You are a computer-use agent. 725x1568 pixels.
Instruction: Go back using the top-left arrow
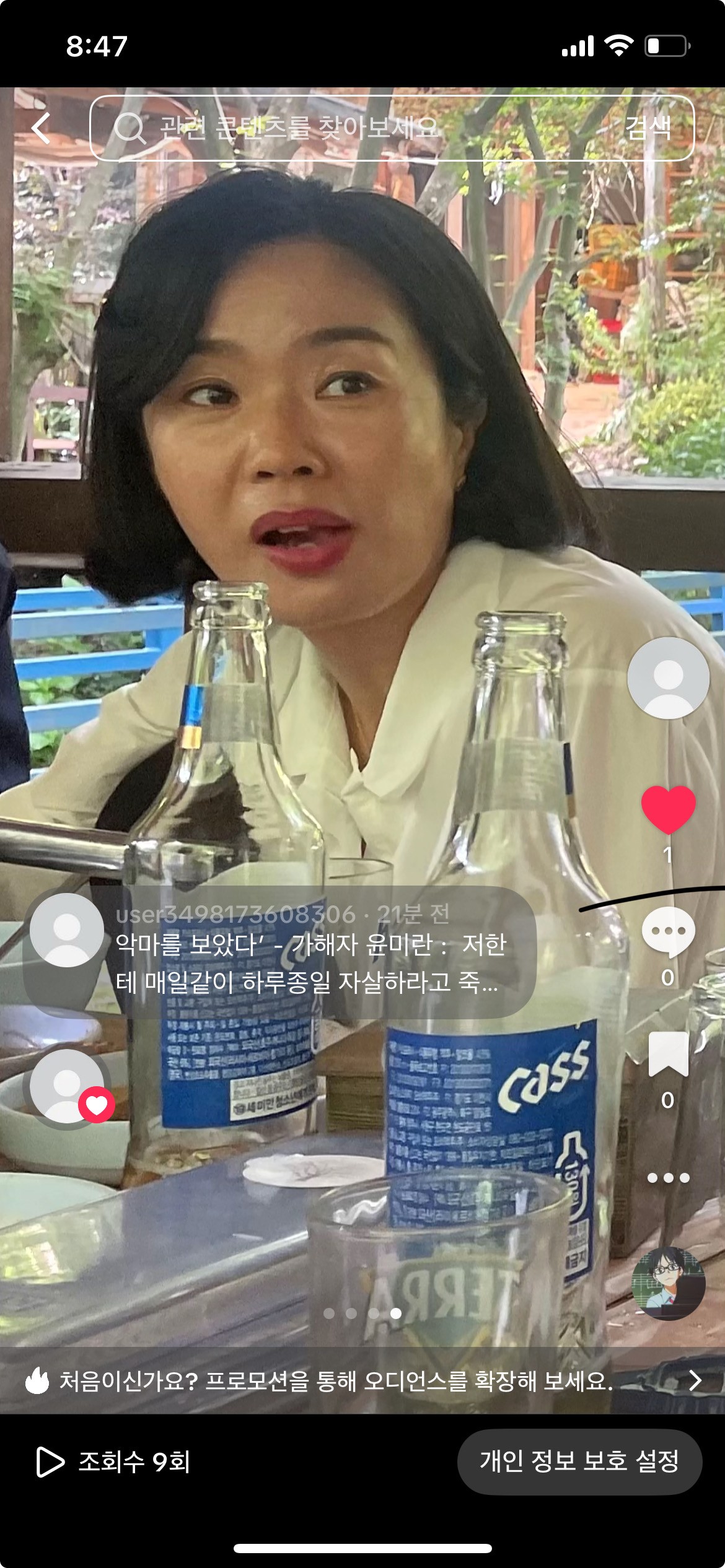point(41,129)
